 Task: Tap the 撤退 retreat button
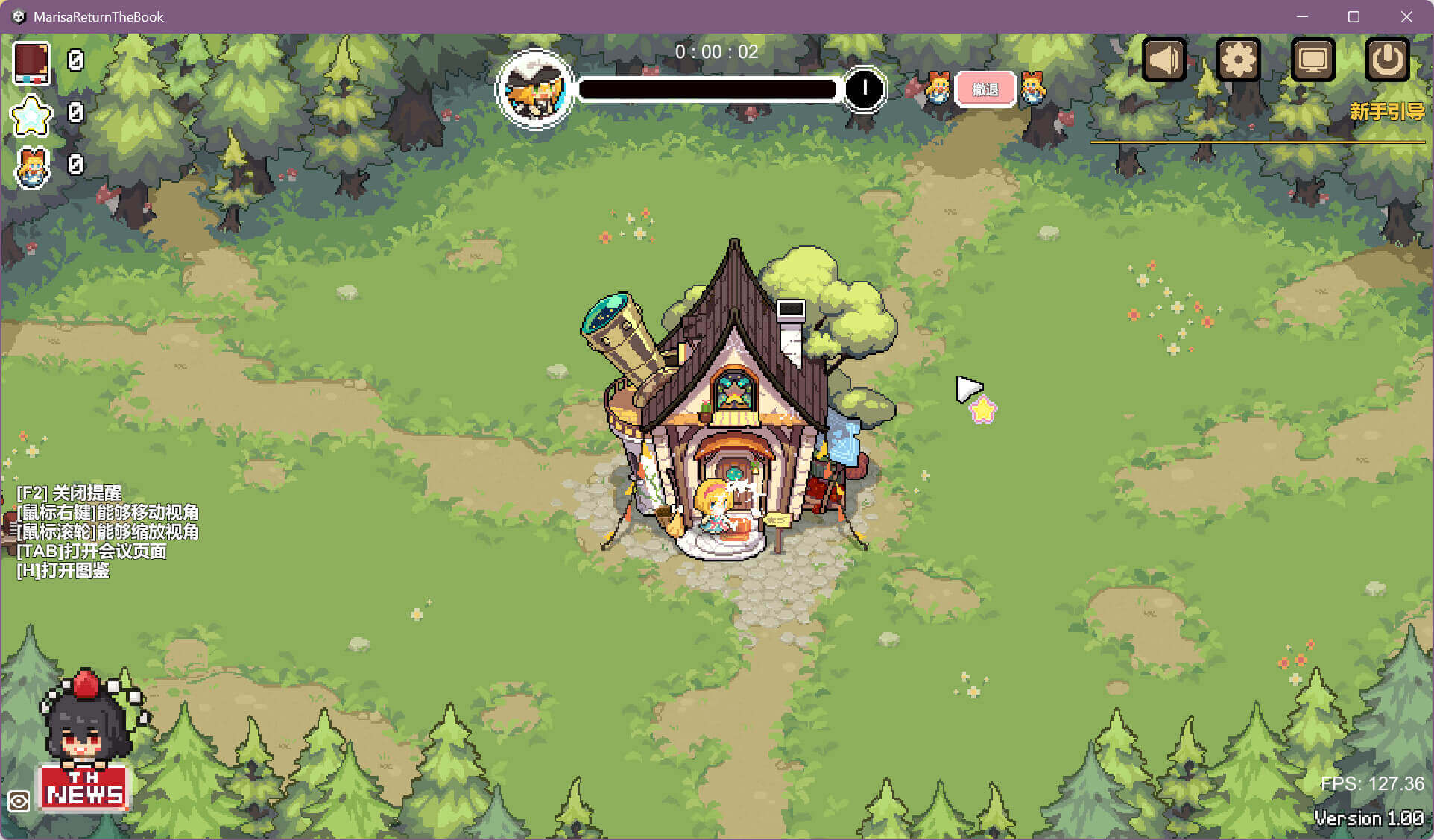click(985, 89)
